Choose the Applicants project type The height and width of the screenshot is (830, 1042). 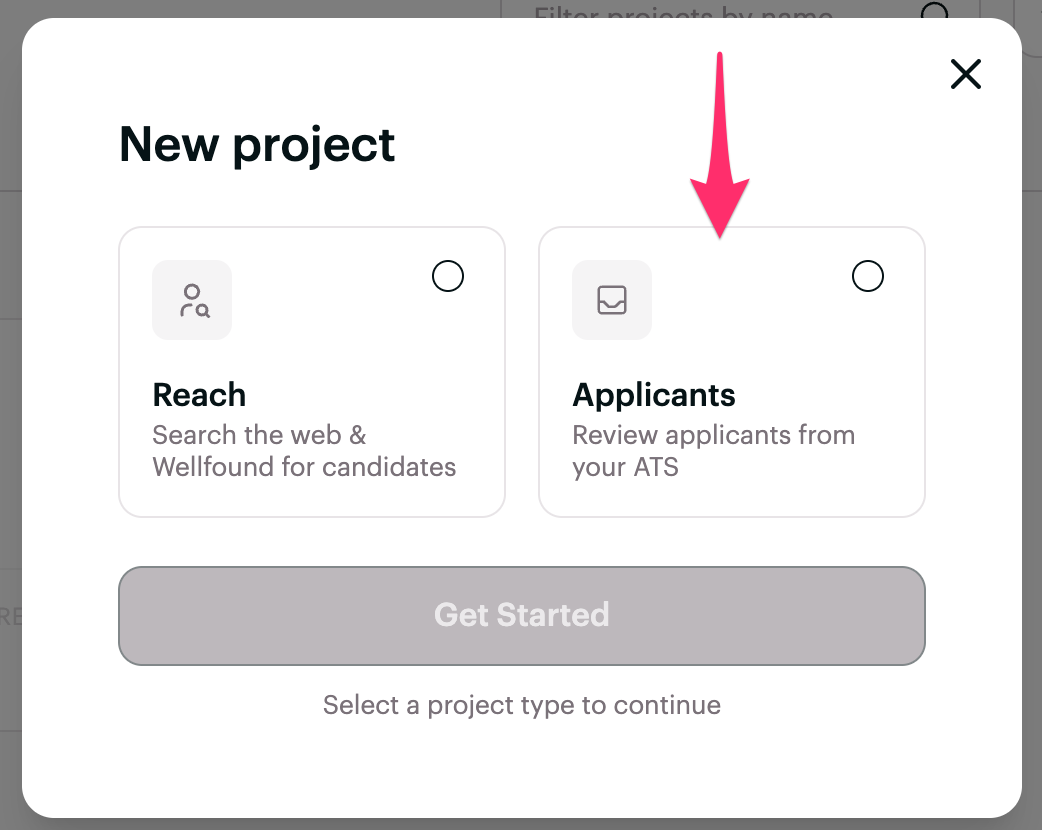tap(731, 372)
